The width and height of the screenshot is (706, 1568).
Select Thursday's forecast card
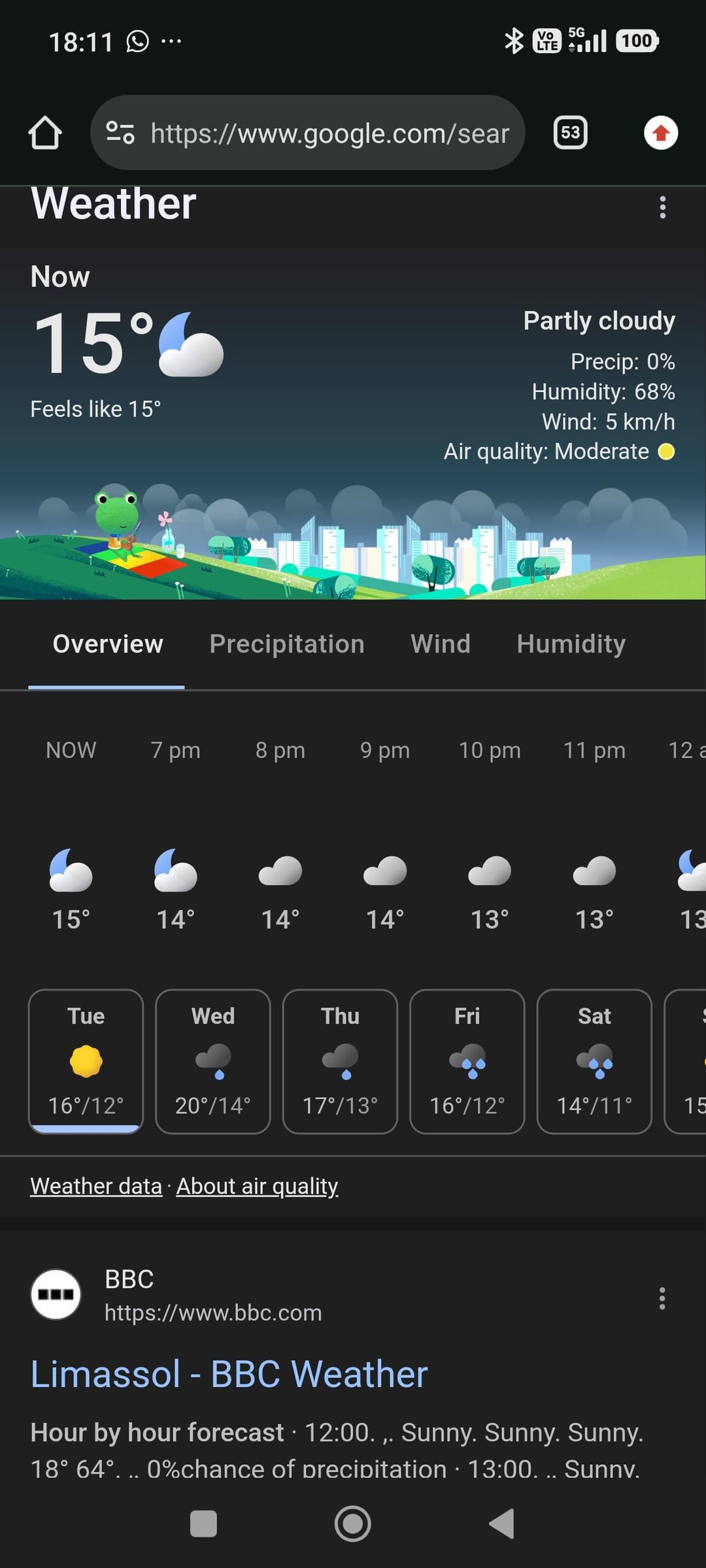coord(340,1061)
